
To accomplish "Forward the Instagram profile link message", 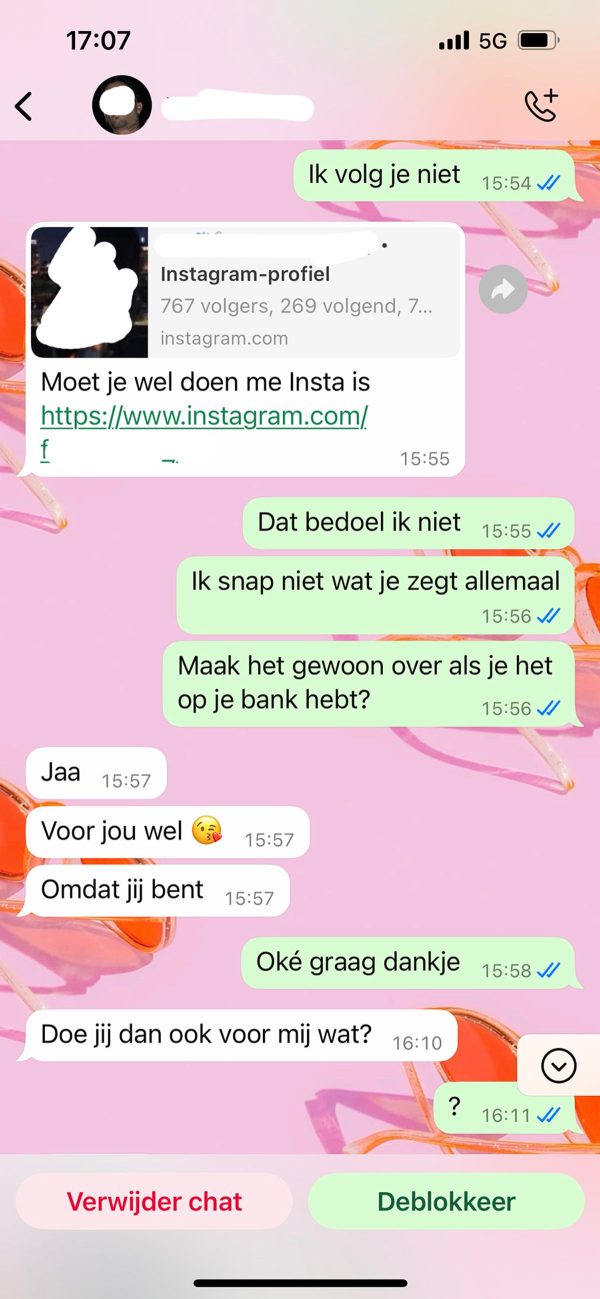I will tap(502, 290).
